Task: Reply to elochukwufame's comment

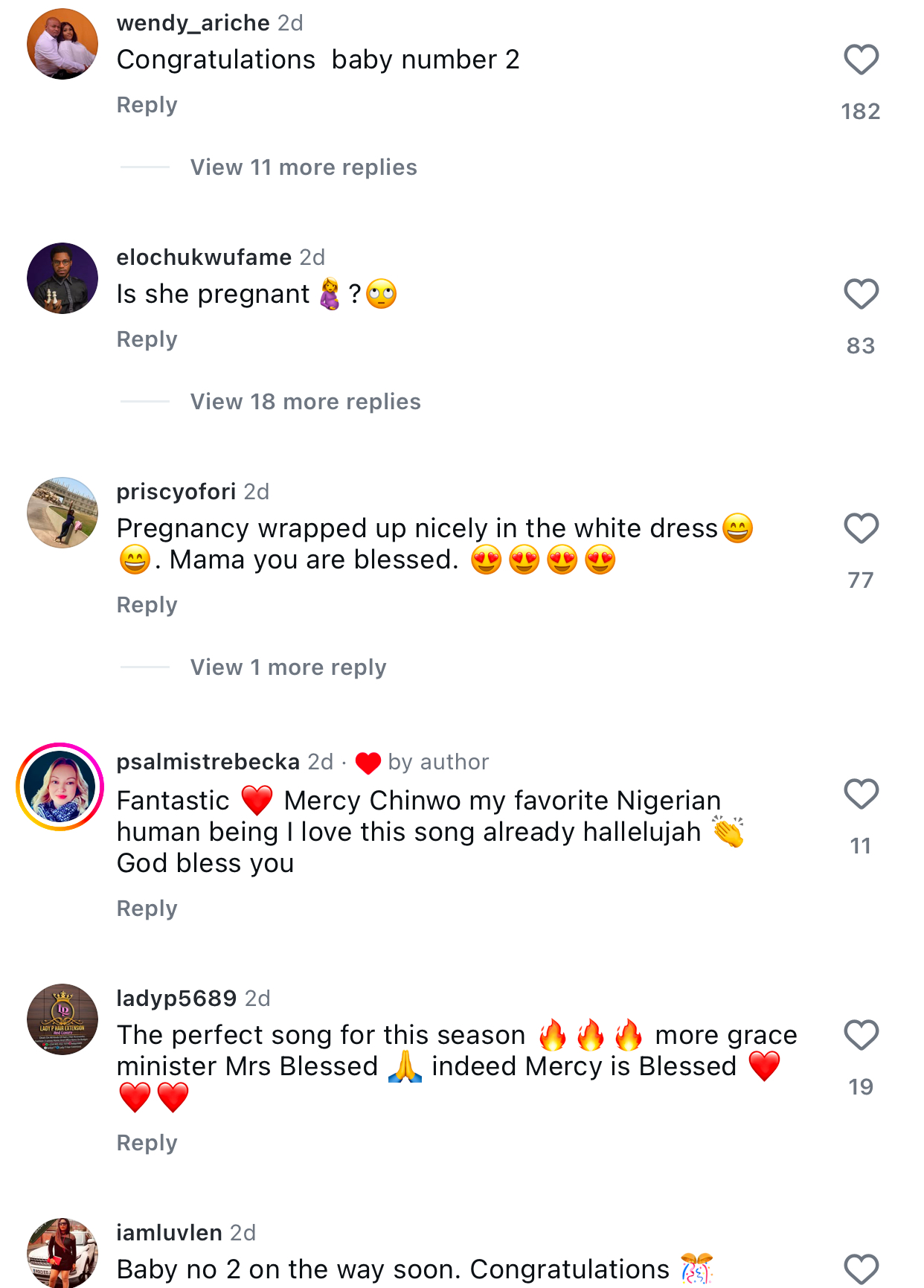Action: click(x=147, y=339)
